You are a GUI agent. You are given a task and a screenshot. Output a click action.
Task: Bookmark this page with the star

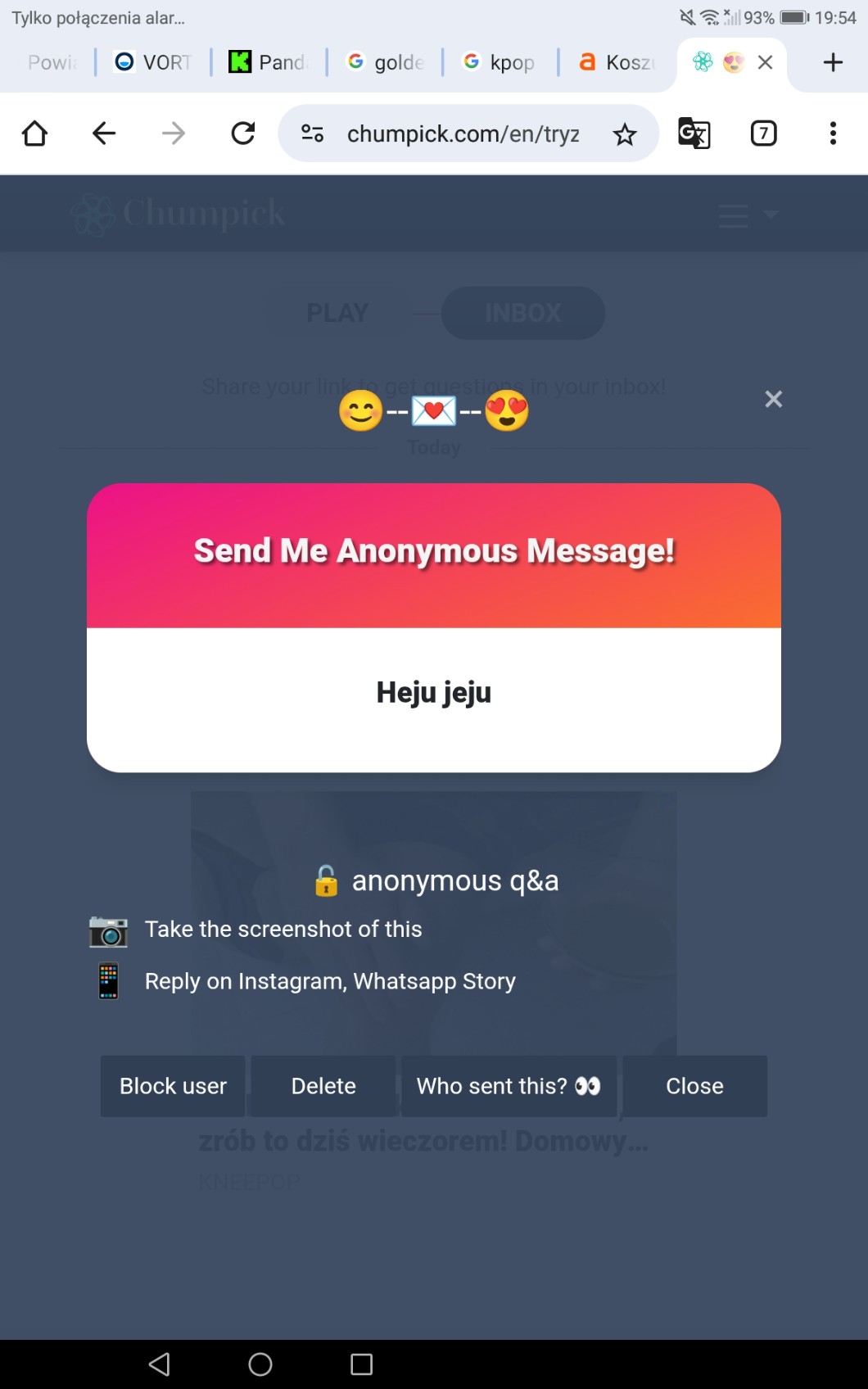pyautogui.click(x=625, y=133)
